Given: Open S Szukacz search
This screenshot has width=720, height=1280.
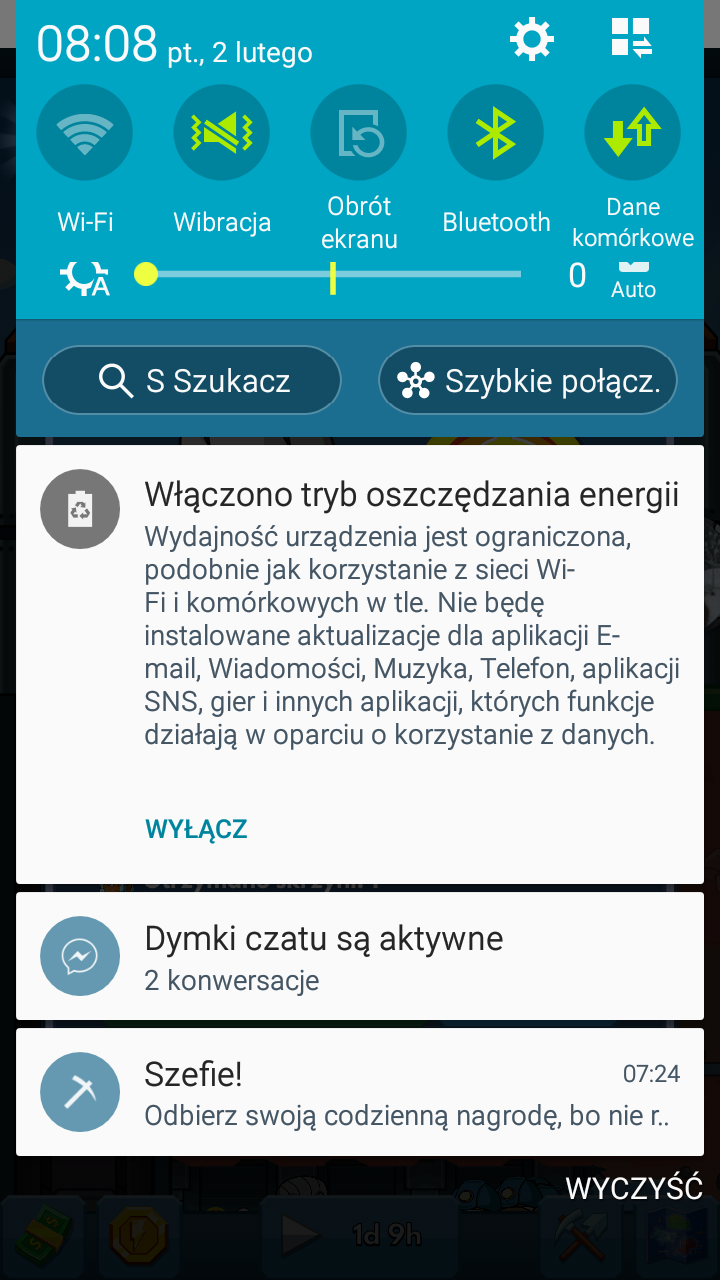Looking at the screenshot, I should (x=192, y=380).
